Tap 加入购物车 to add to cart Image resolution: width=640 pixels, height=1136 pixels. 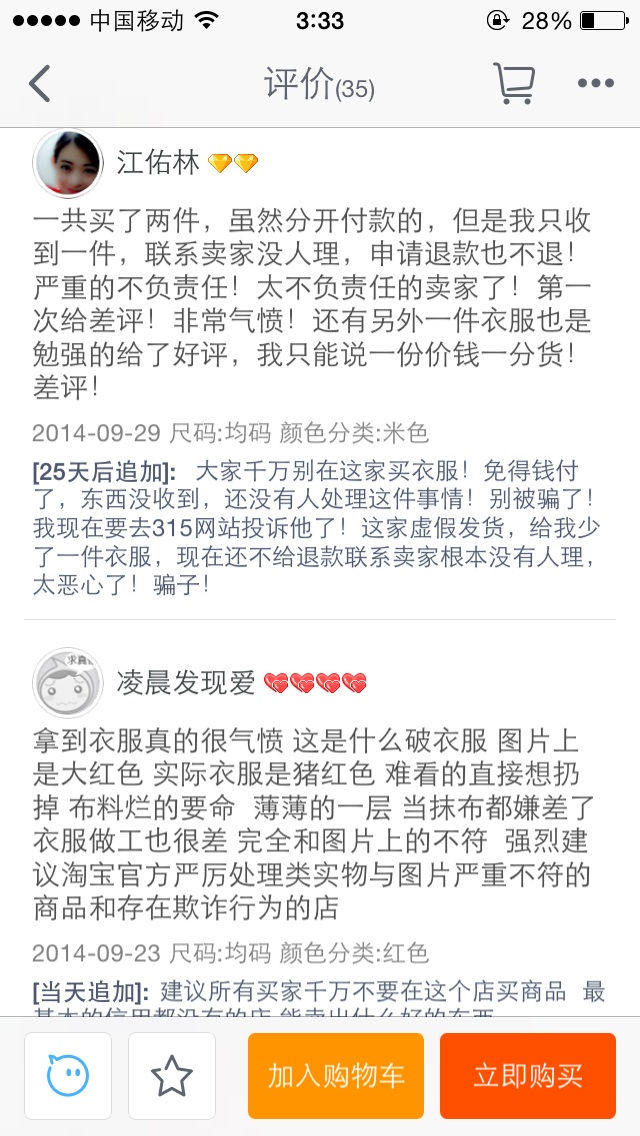(336, 1076)
